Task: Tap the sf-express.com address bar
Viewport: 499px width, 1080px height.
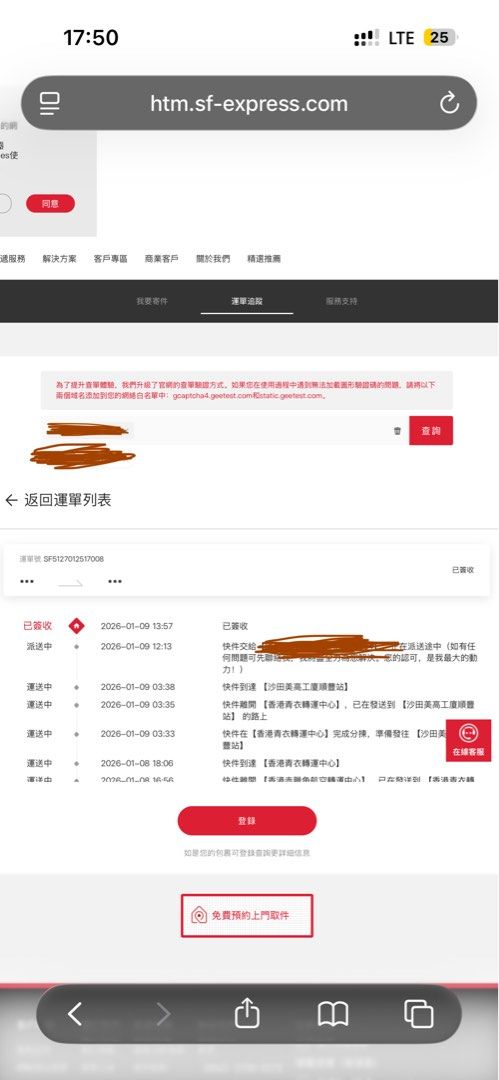Action: point(249,103)
